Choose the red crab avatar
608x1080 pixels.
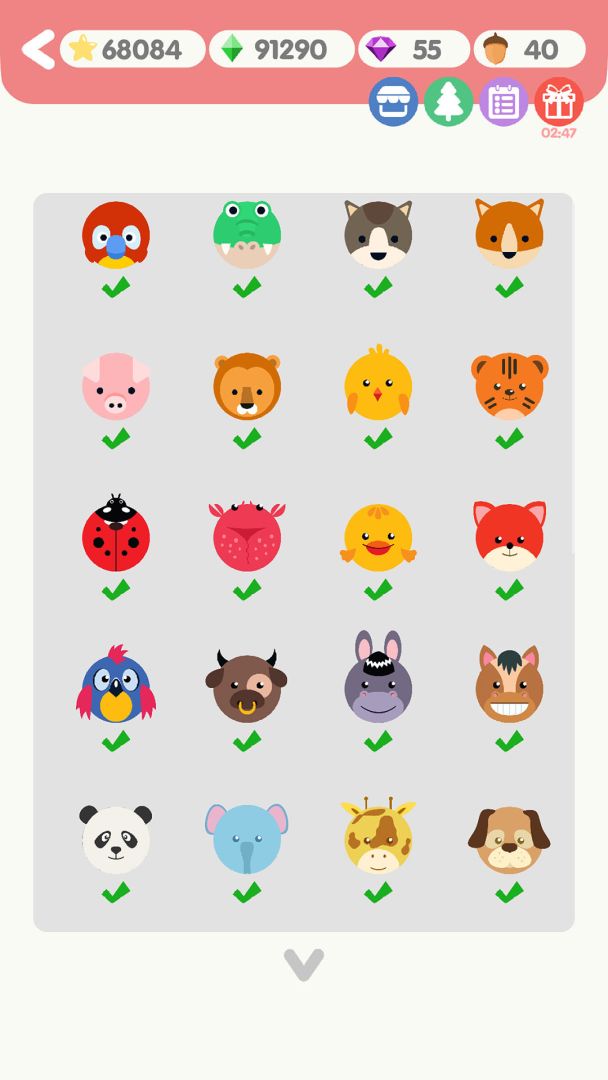[247, 536]
